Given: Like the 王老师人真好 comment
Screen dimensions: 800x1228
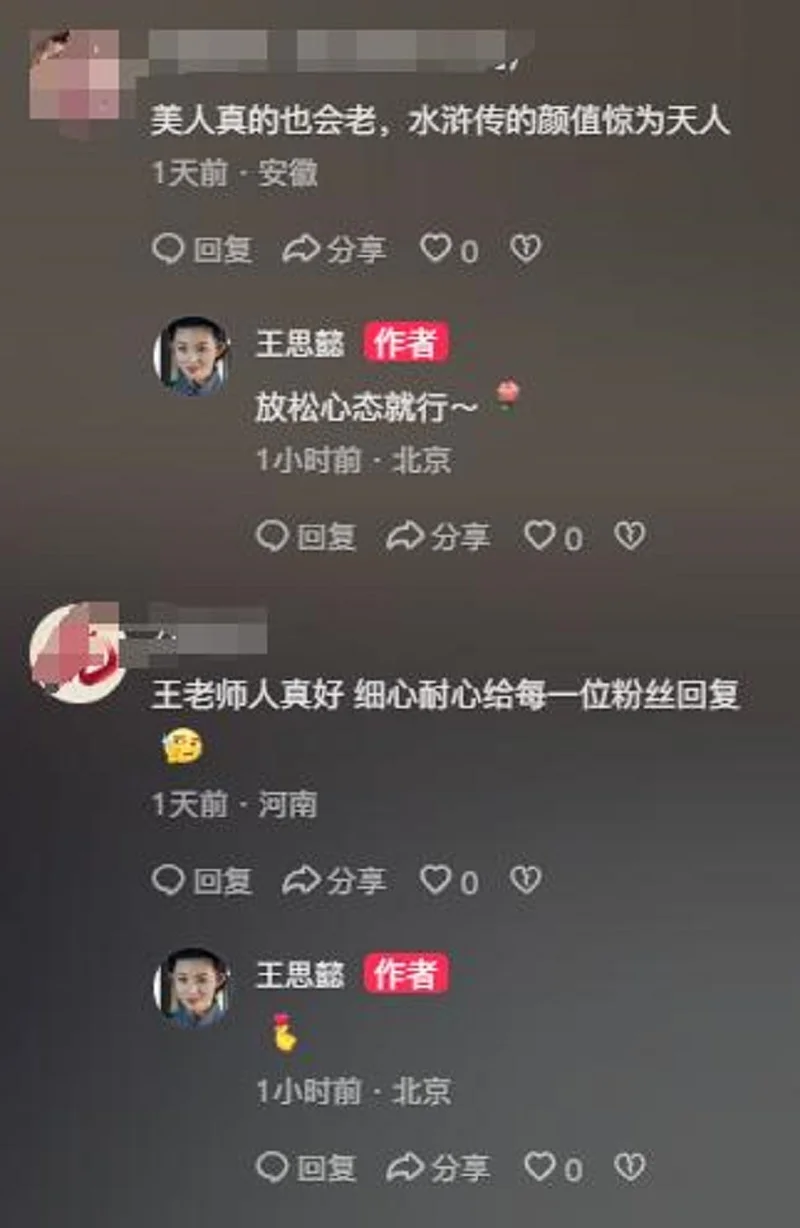Looking at the screenshot, I should (435, 880).
